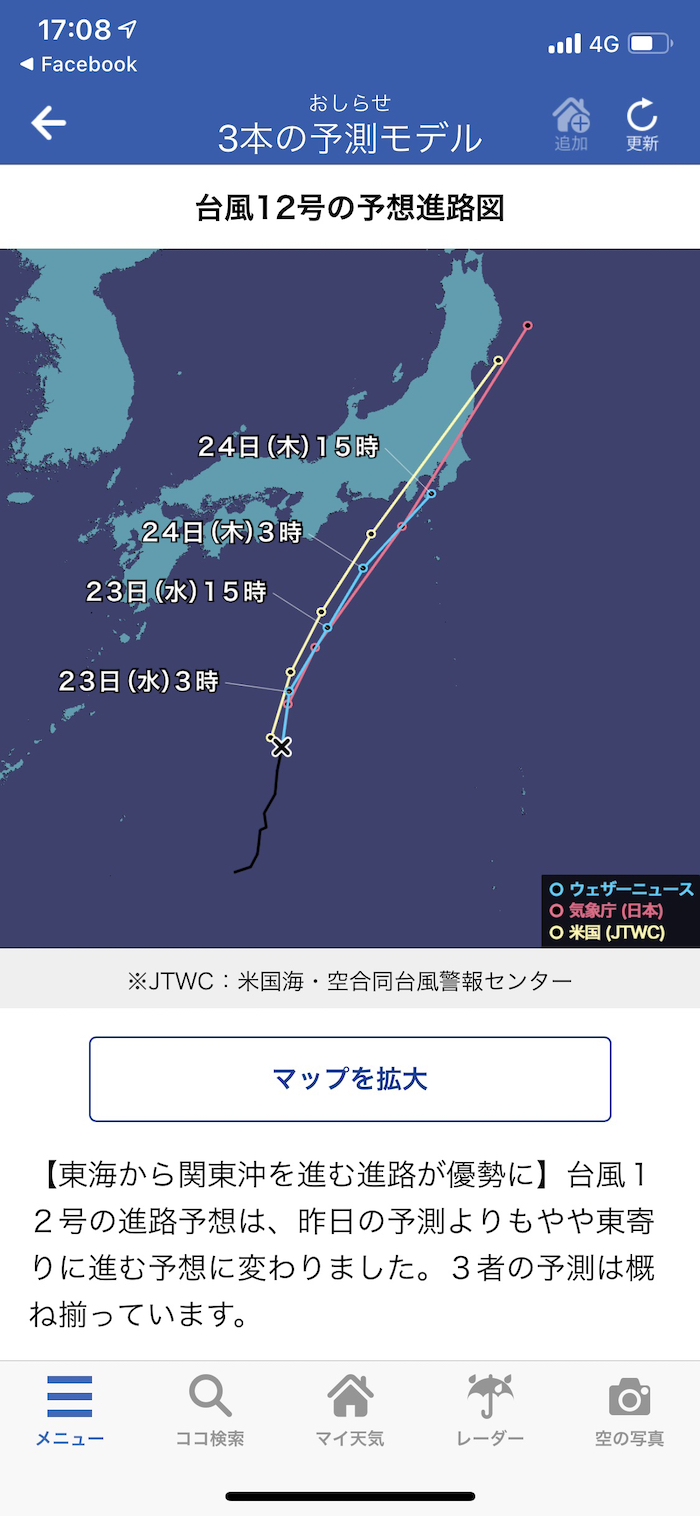Screen dimensions: 700x1516
Task: Tap the マップを拡大 button
Action: pyautogui.click(x=350, y=1079)
